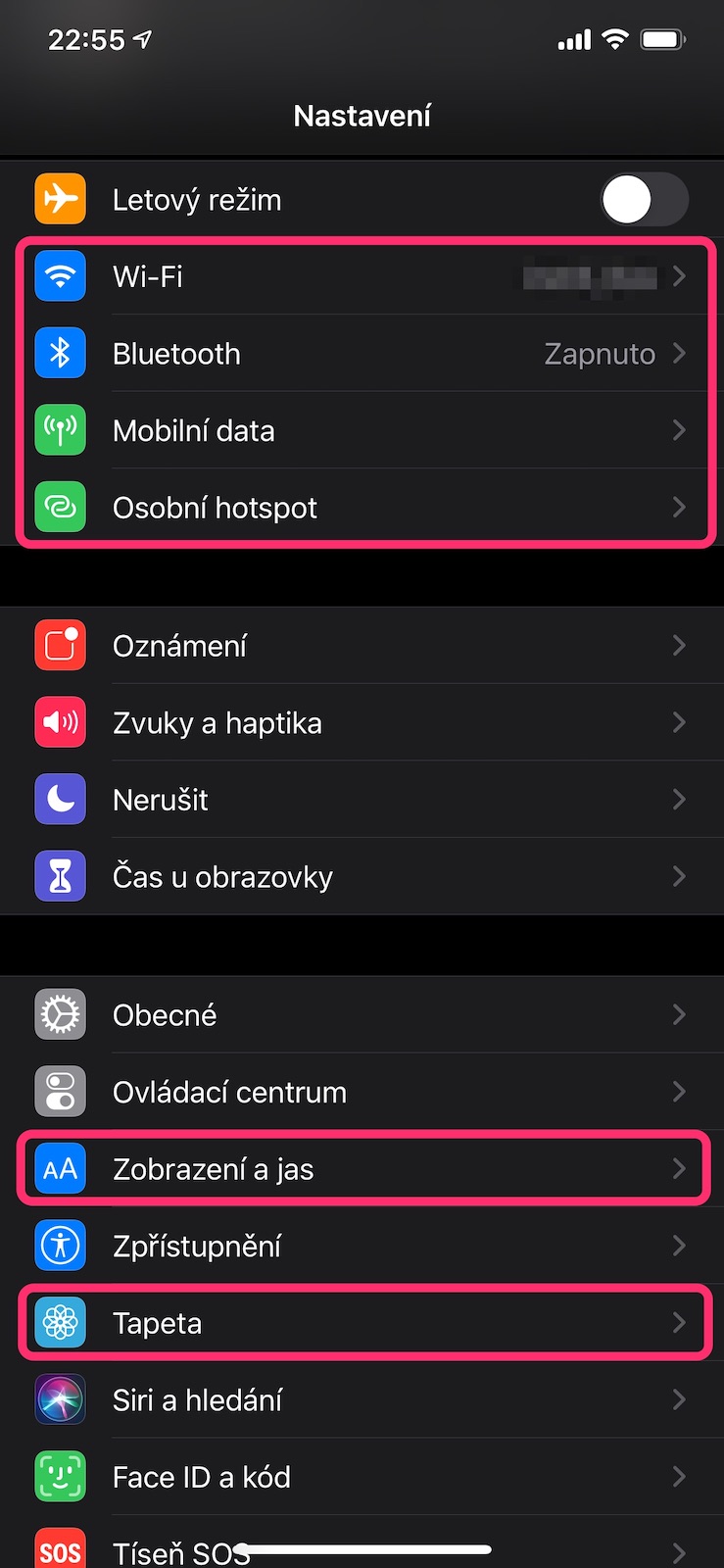
Task: Go to Zpřístupnění settings
Action: point(362,1246)
